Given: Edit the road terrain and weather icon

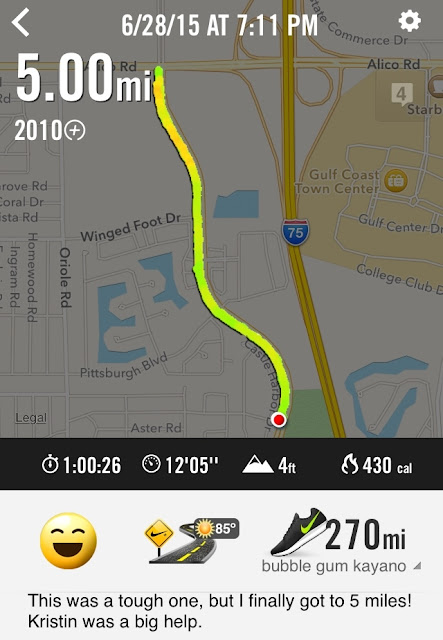Looking at the screenshot, I should (x=192, y=541).
